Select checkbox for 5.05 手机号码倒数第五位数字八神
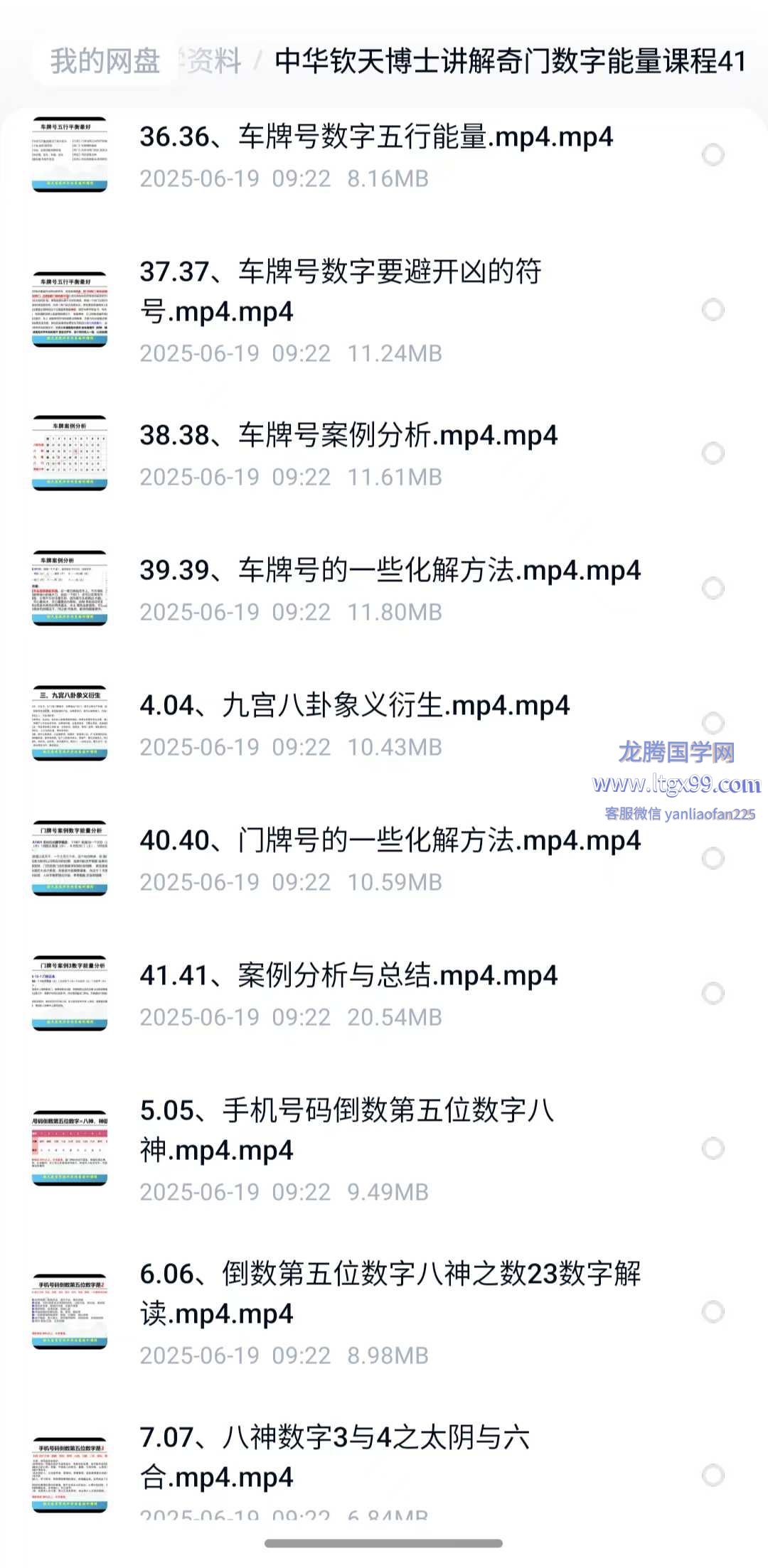 [713, 1149]
